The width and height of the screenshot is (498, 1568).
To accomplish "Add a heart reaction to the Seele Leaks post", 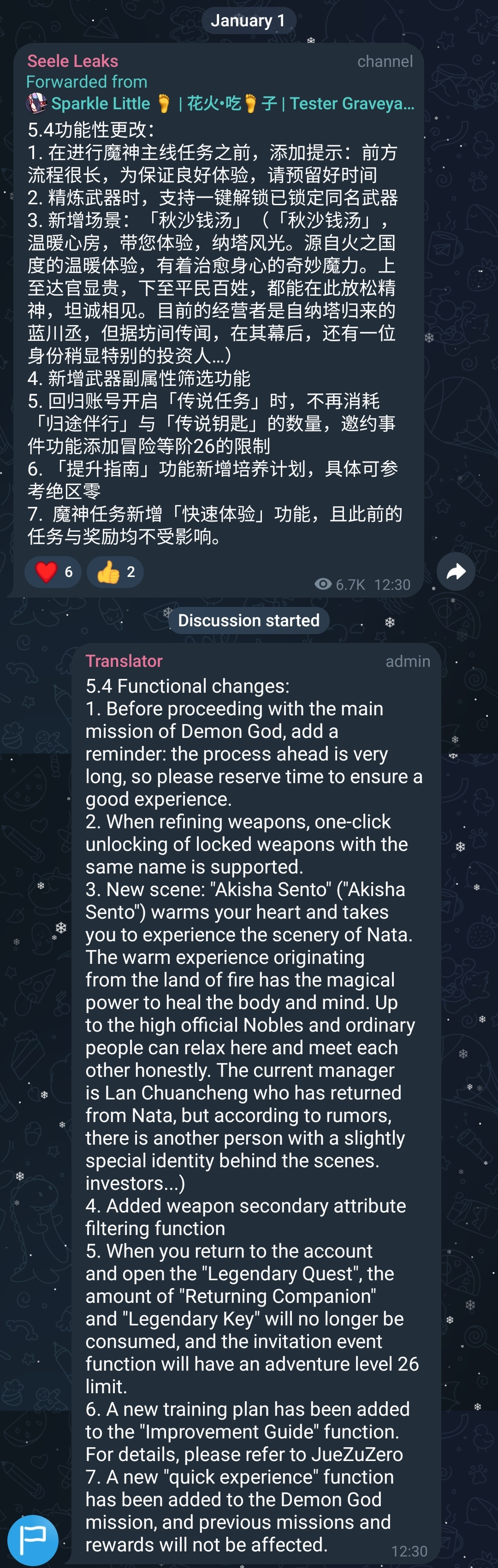I will 53,571.
